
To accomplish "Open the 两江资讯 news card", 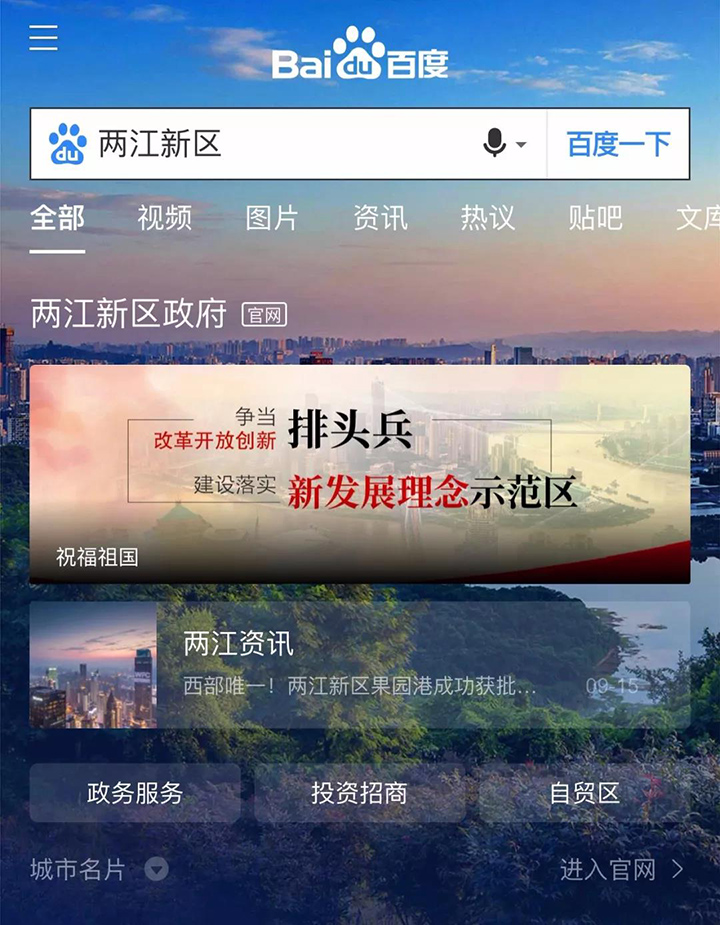I will pos(360,665).
